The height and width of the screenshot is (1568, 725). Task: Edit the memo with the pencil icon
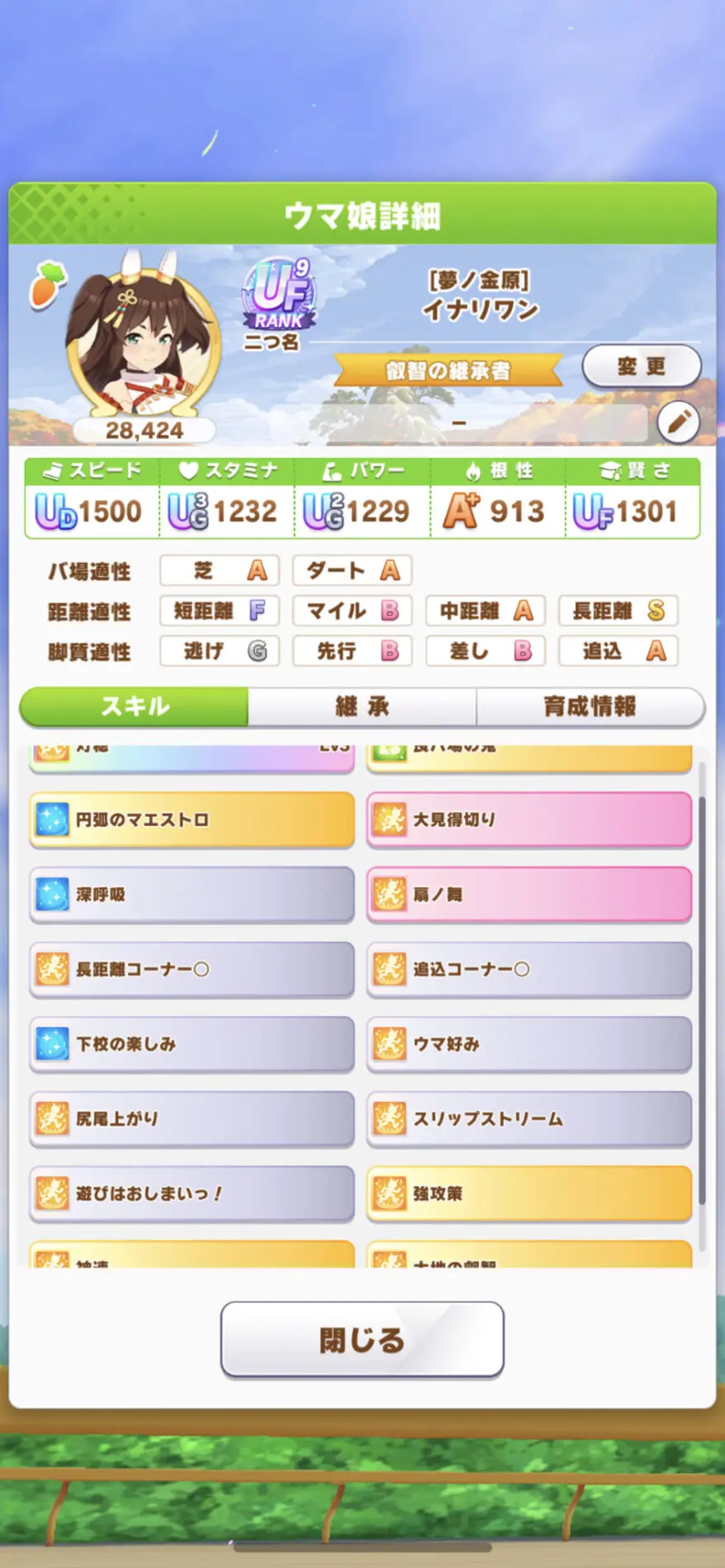(678, 423)
